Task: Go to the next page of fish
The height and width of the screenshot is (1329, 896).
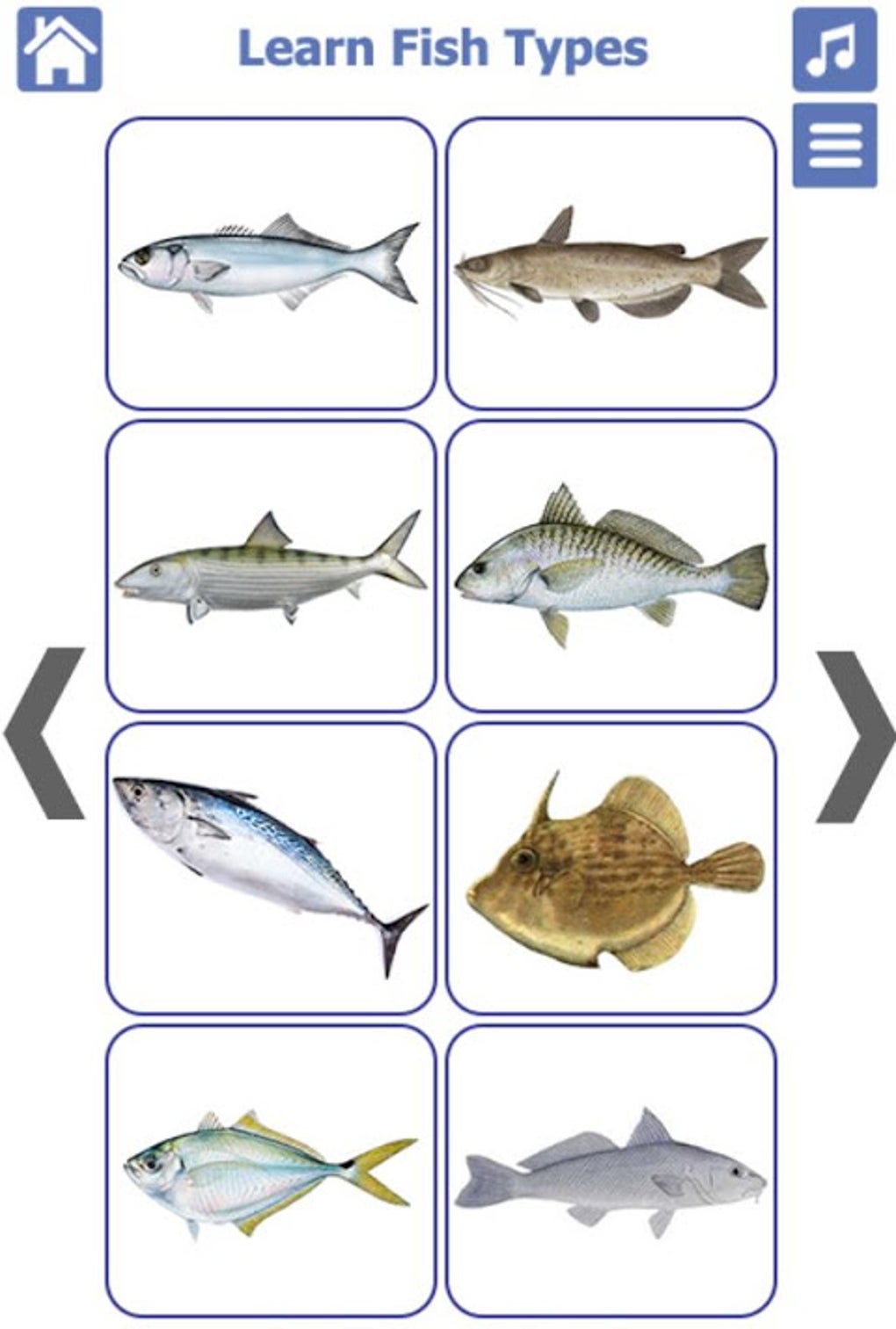Action: [x=854, y=736]
